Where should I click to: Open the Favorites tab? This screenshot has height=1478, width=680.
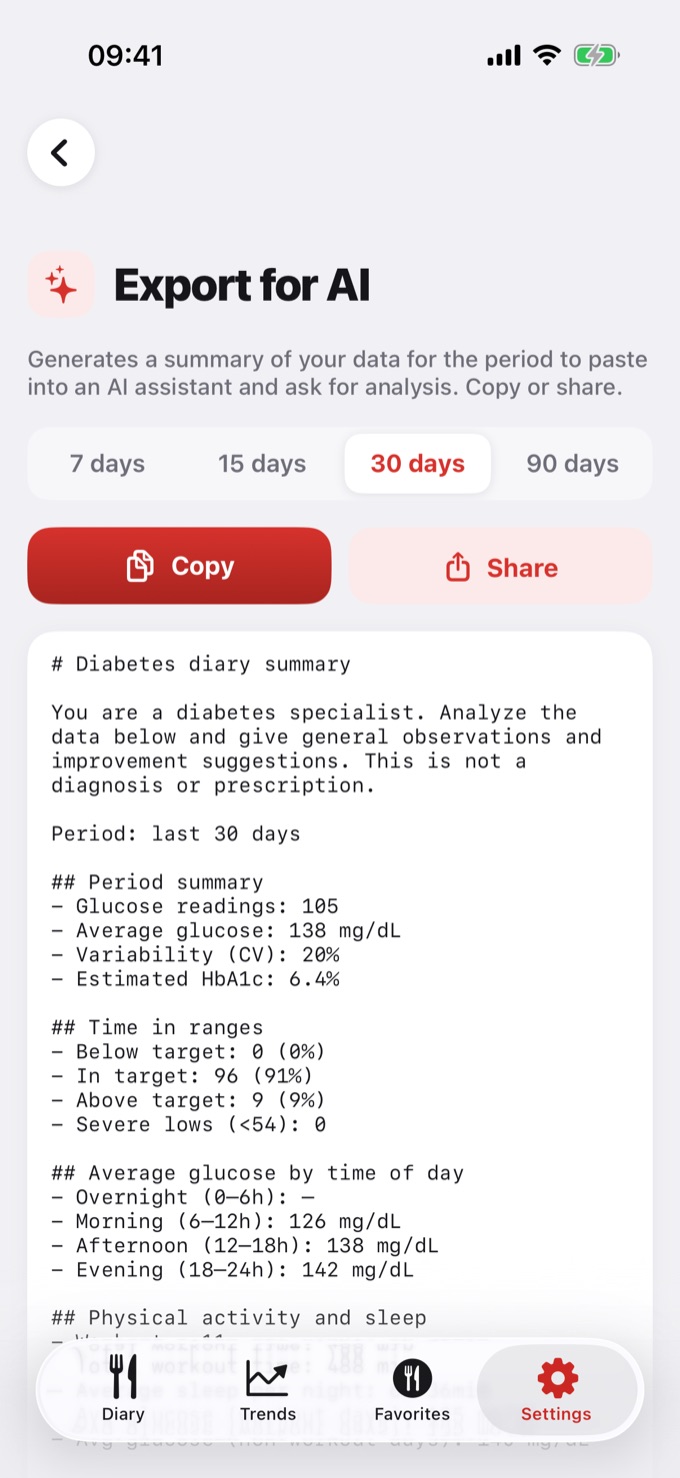(x=412, y=1389)
